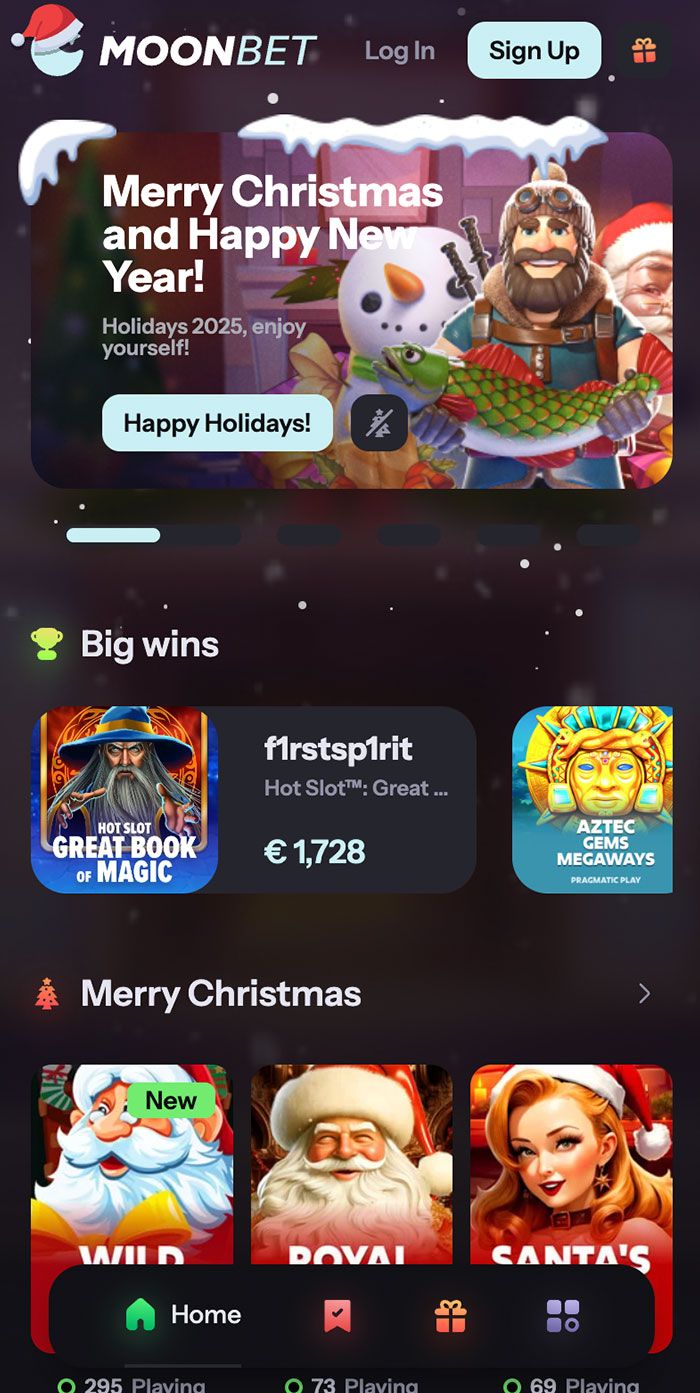The height and width of the screenshot is (1393, 700).
Task: Open the Wild Santa game marked New
Action: click(x=132, y=1160)
